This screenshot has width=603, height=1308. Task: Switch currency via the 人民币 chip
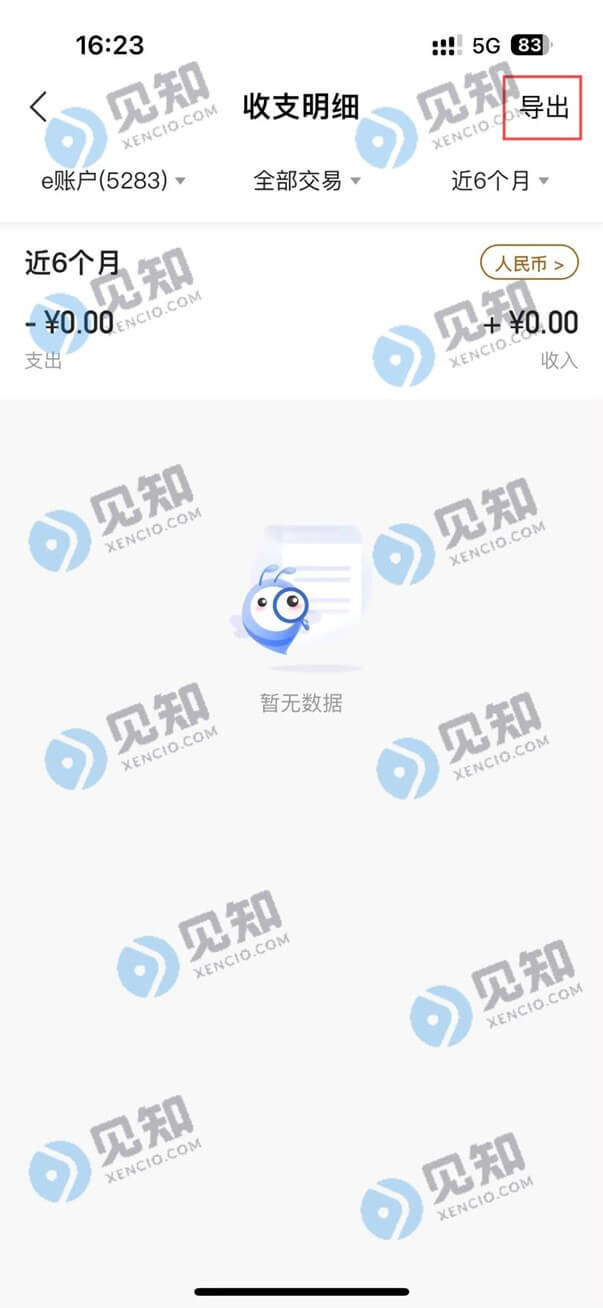(x=529, y=264)
